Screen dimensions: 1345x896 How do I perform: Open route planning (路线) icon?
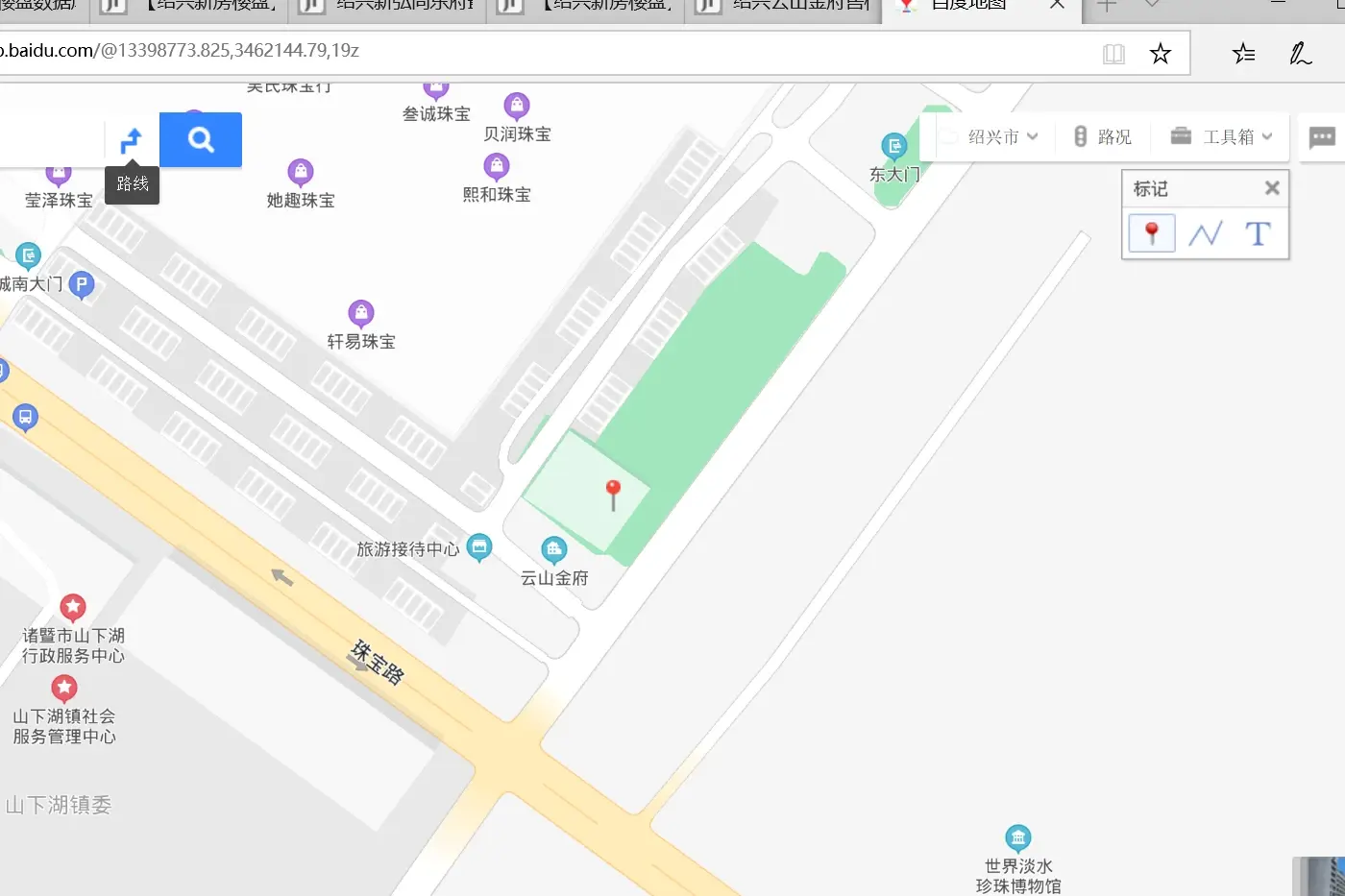132,140
